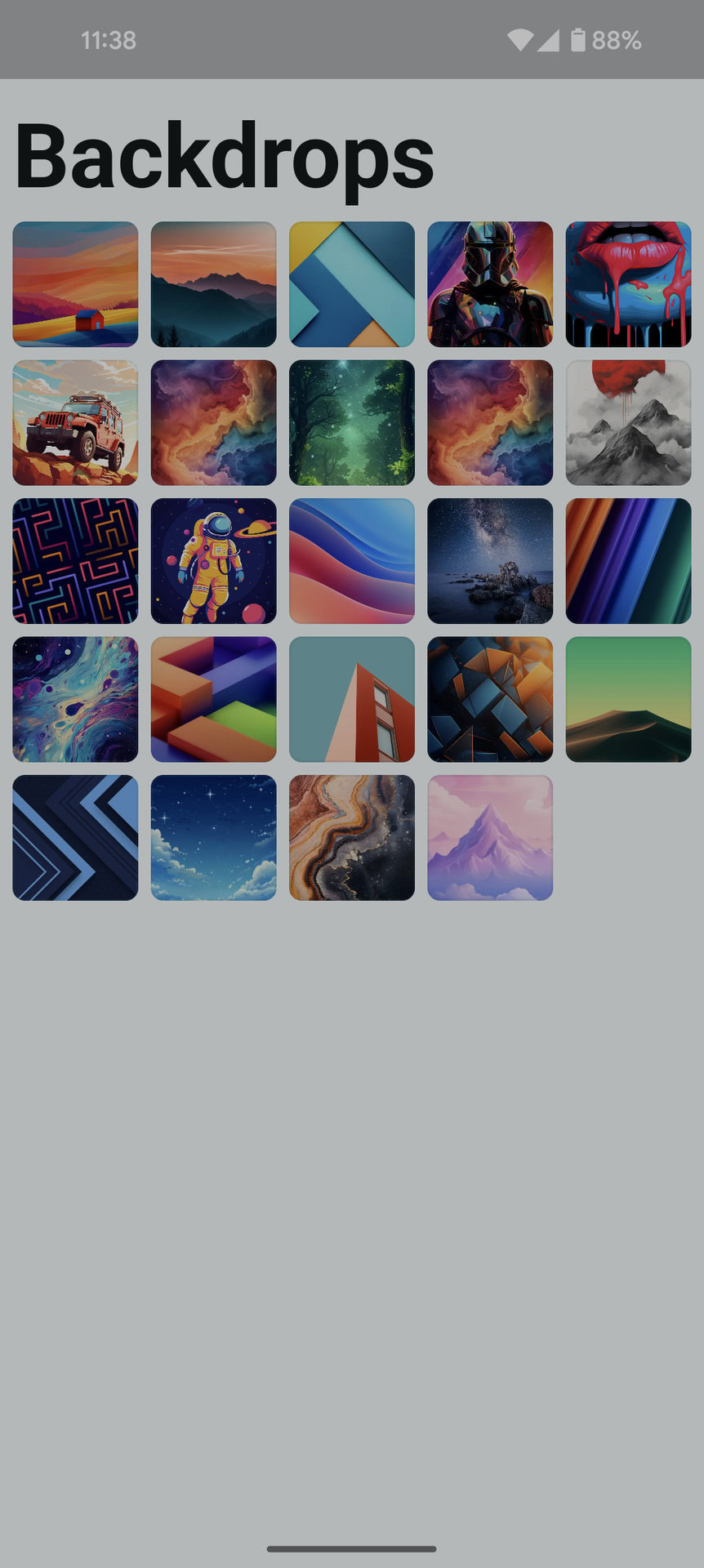
Task: Select the red jeep wallpaper
Action: point(75,422)
